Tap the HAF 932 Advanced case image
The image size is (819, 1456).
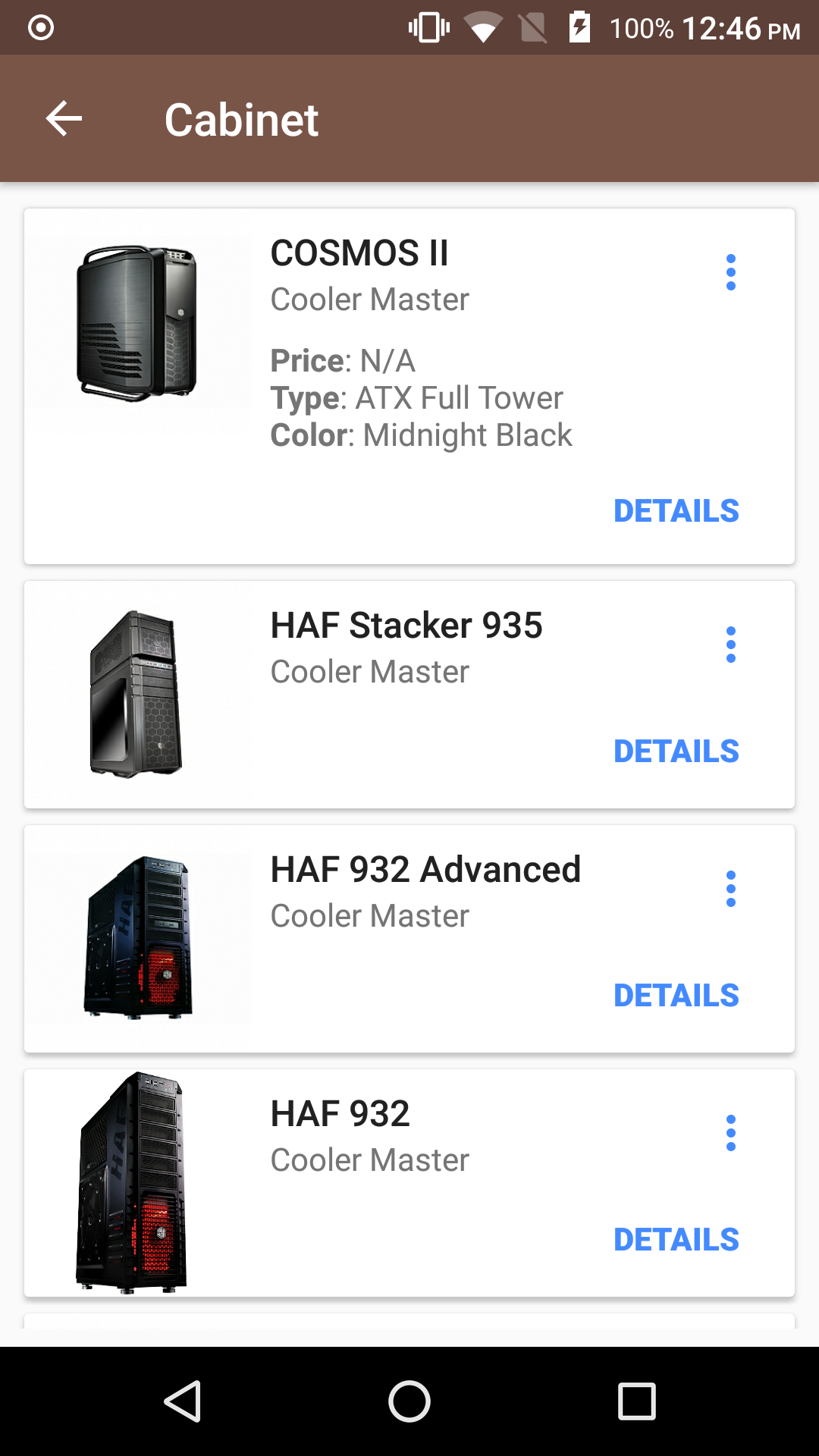137,938
